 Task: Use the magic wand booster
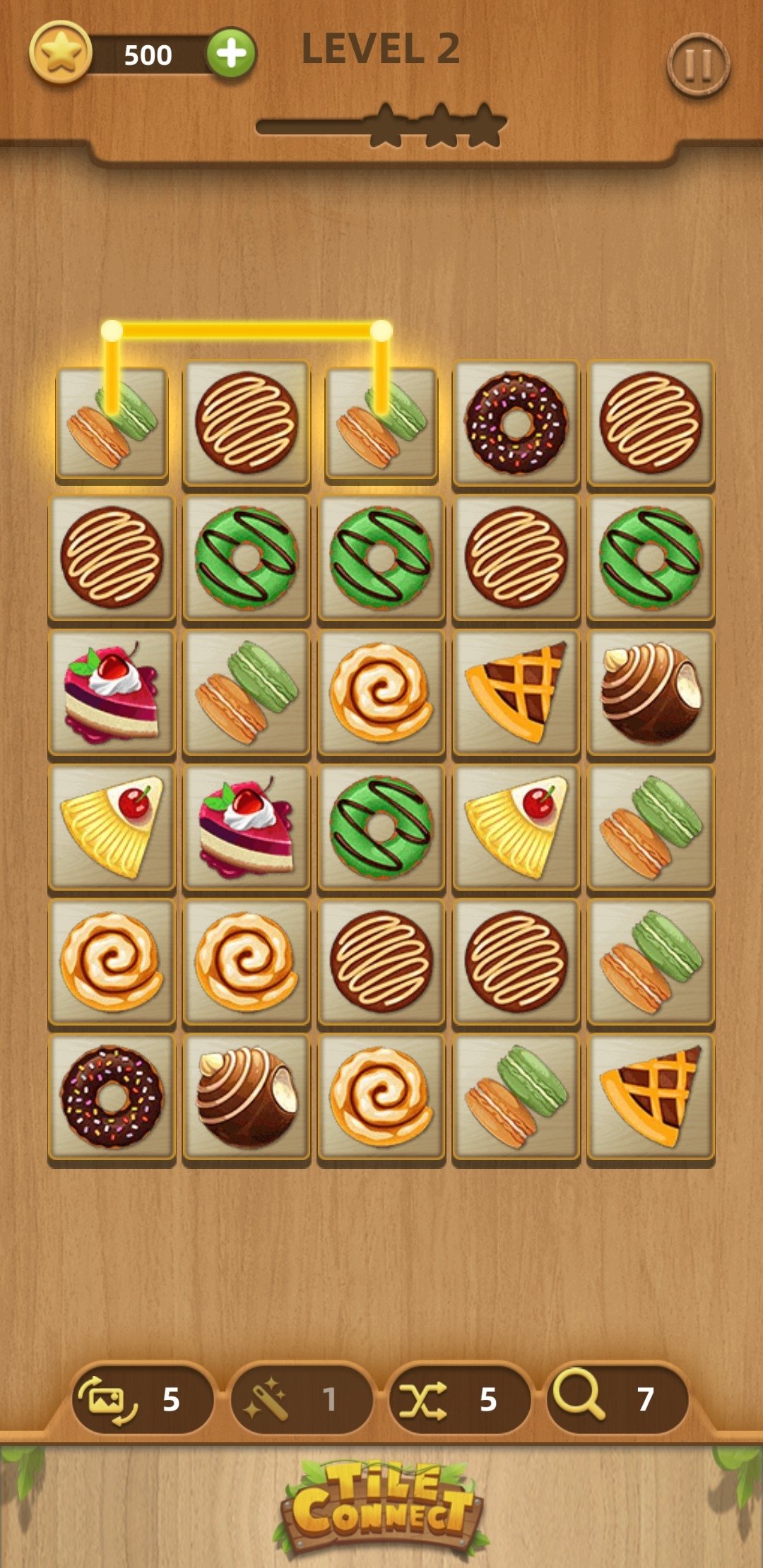pyautogui.click(x=302, y=1399)
